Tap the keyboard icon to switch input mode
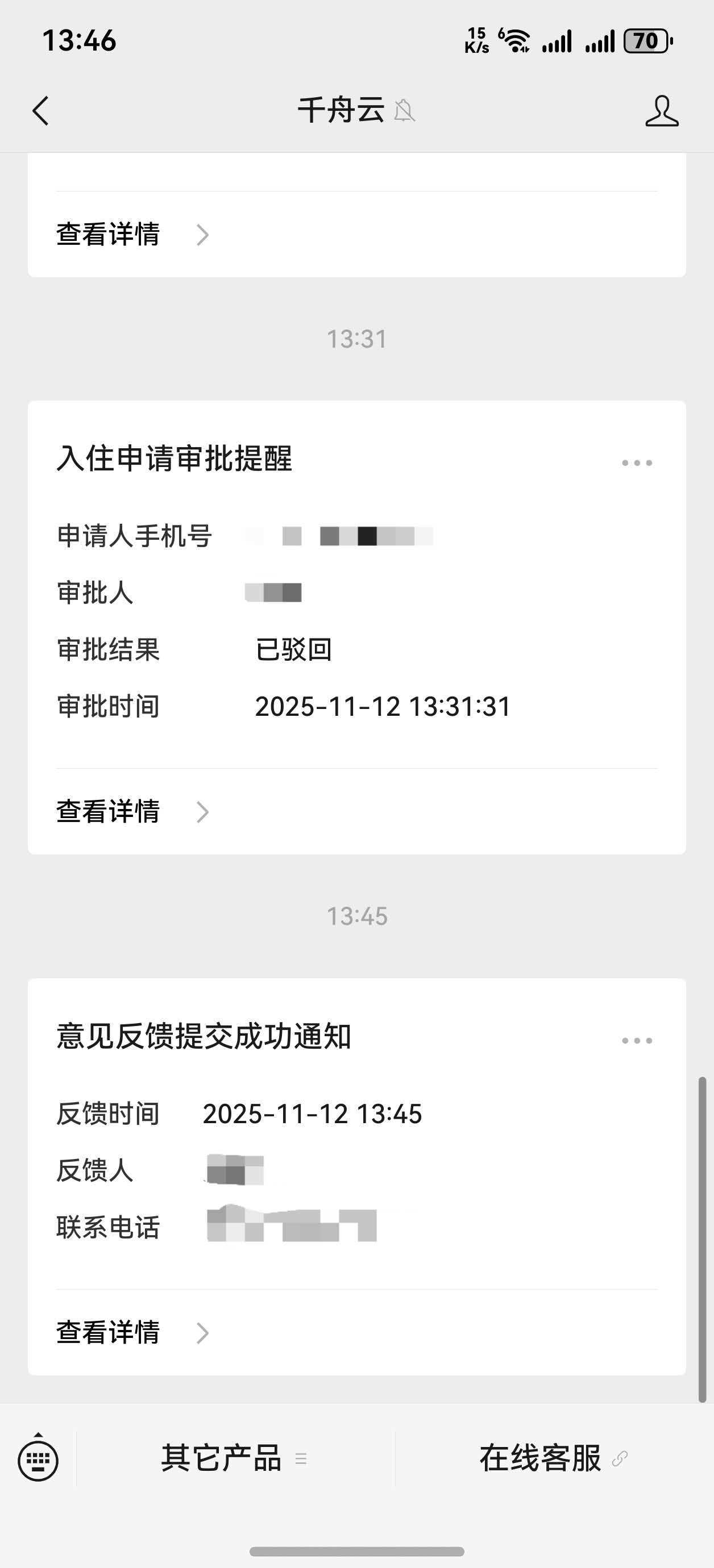This screenshot has height=1568, width=714. coord(38,1459)
